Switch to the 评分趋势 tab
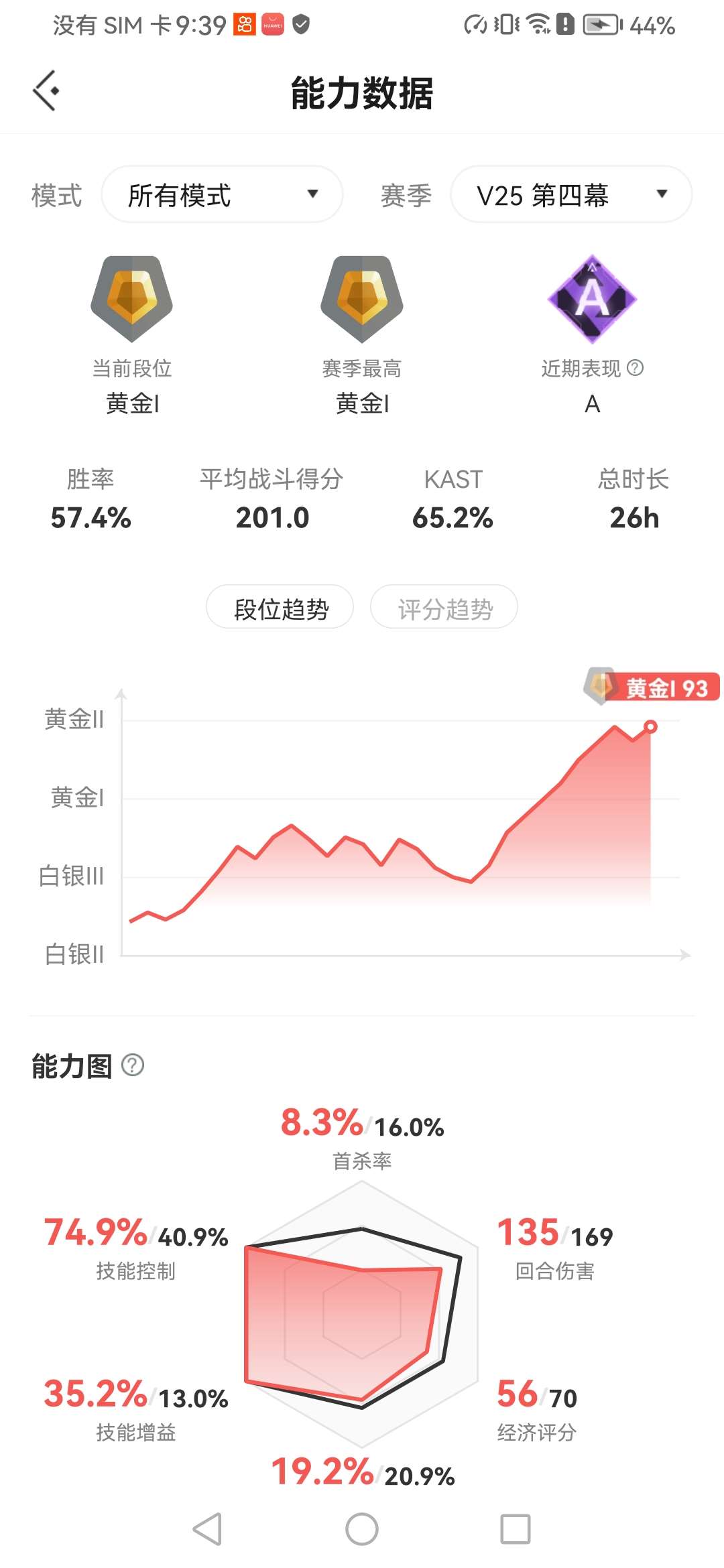Image resolution: width=724 pixels, height=1568 pixels. (x=444, y=608)
